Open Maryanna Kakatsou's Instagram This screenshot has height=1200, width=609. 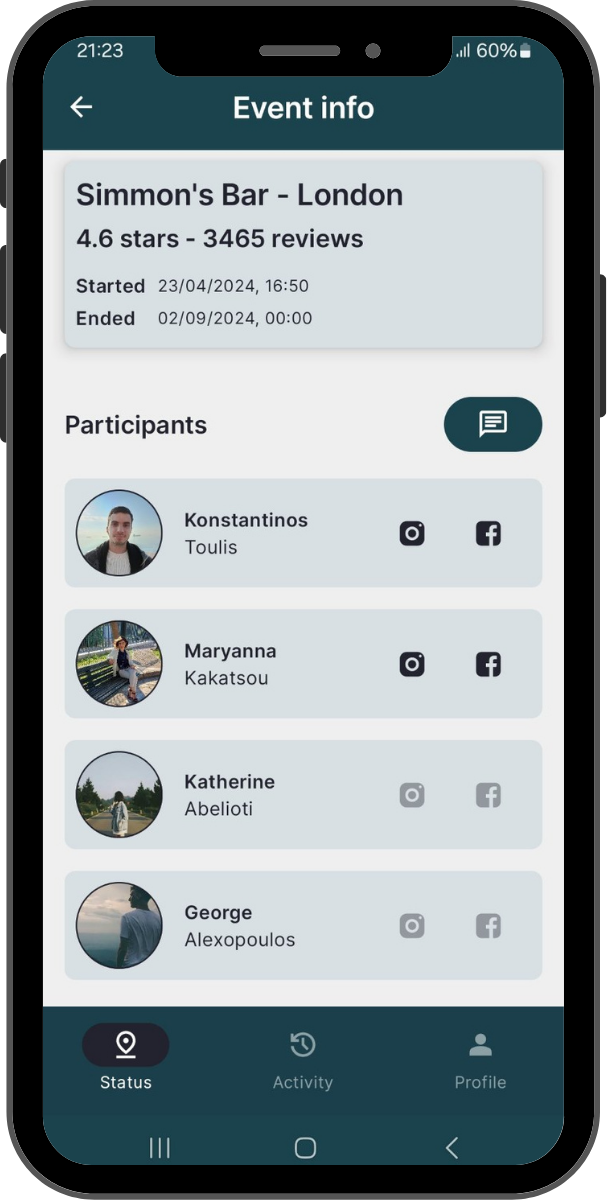(x=412, y=664)
